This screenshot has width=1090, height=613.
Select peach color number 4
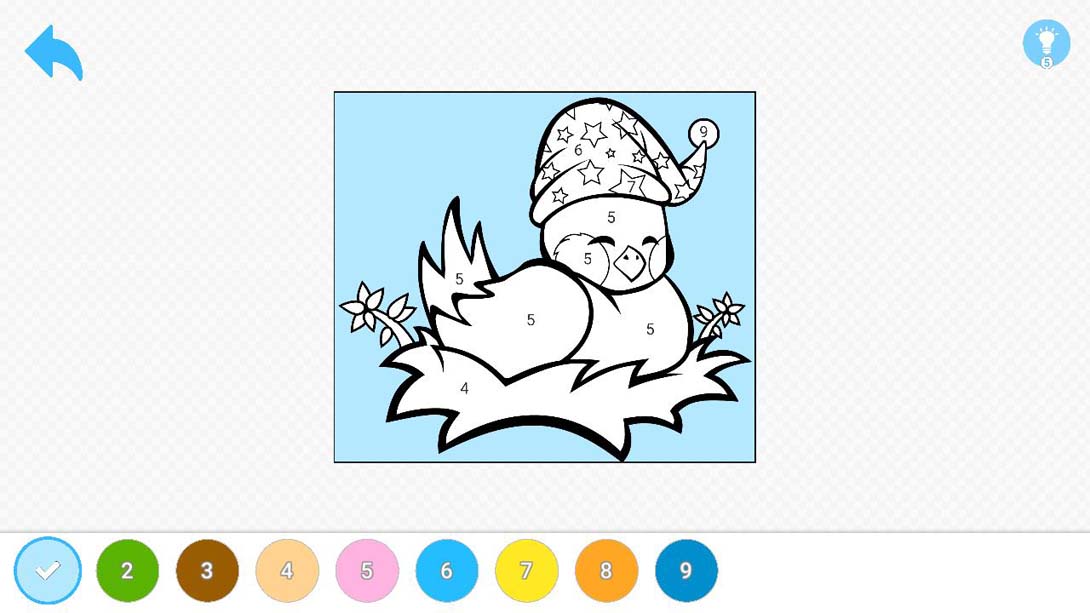[287, 571]
